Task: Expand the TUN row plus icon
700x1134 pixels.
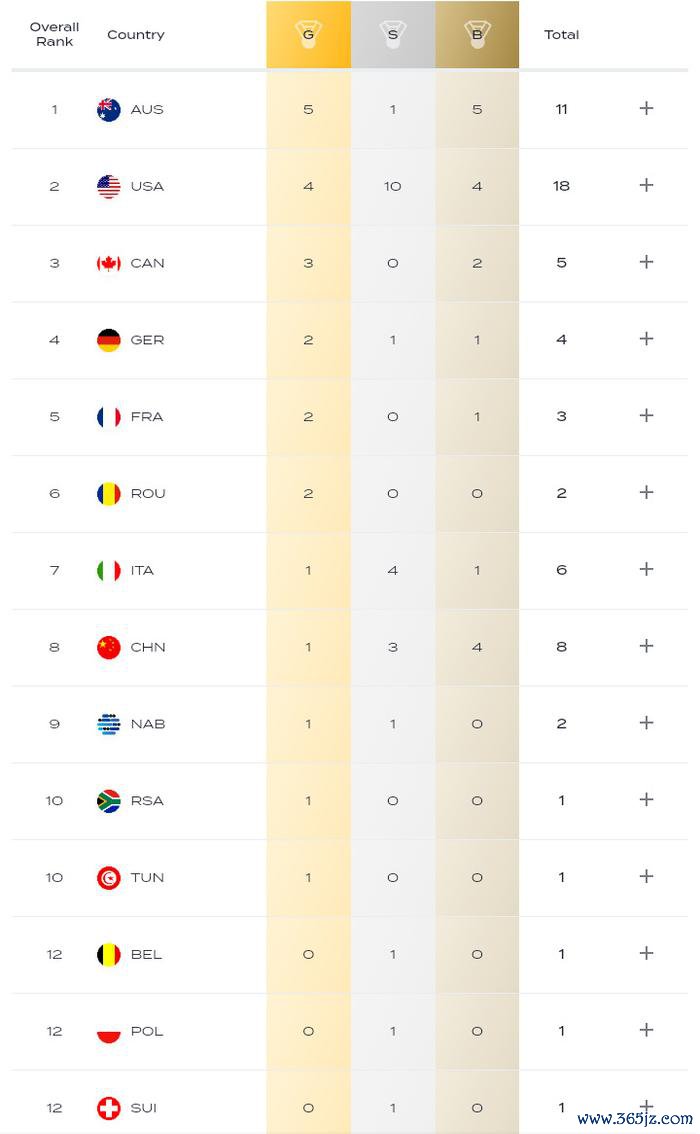Action: click(646, 877)
